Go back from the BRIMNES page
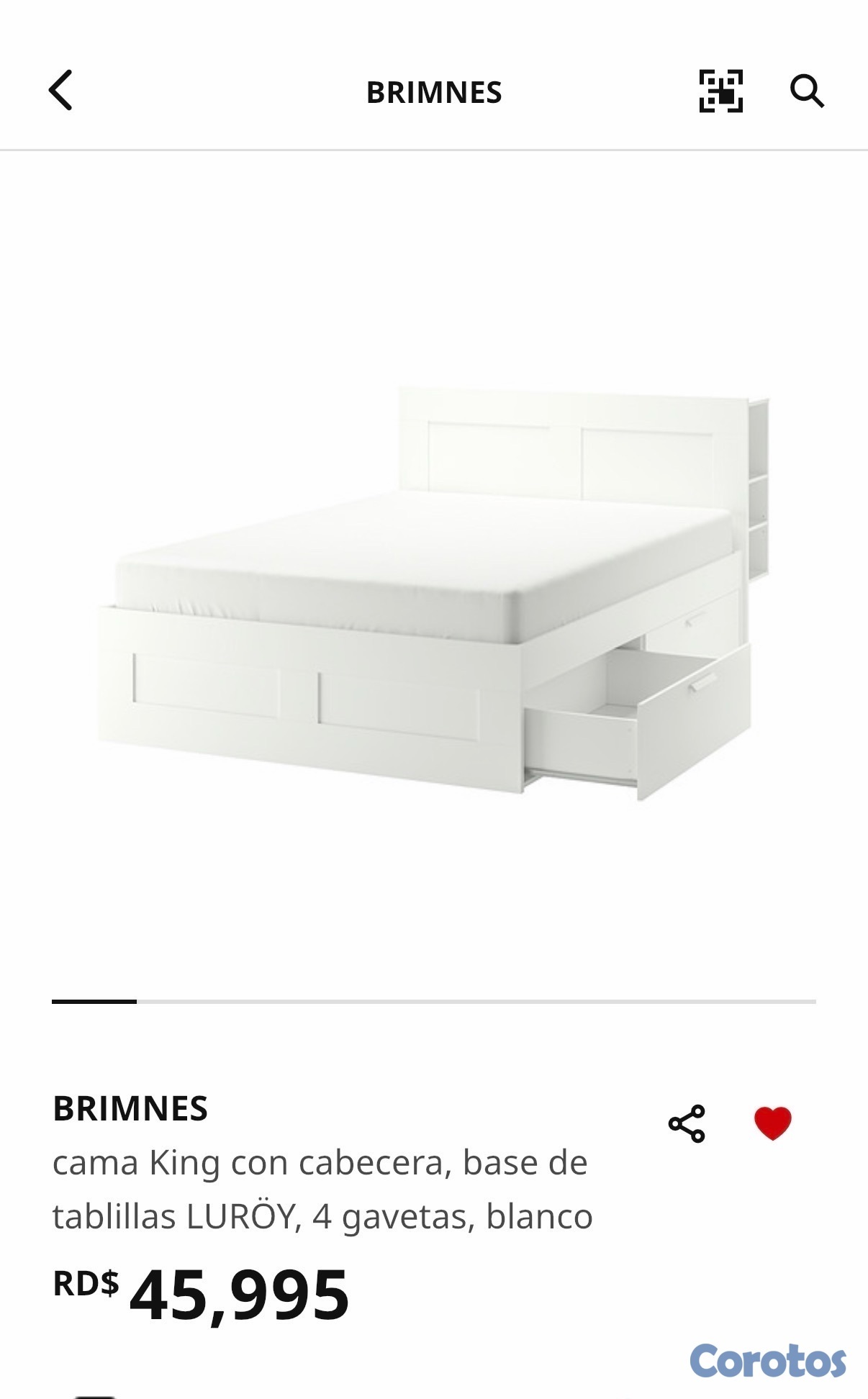This screenshot has width=868, height=1399. pyautogui.click(x=61, y=91)
